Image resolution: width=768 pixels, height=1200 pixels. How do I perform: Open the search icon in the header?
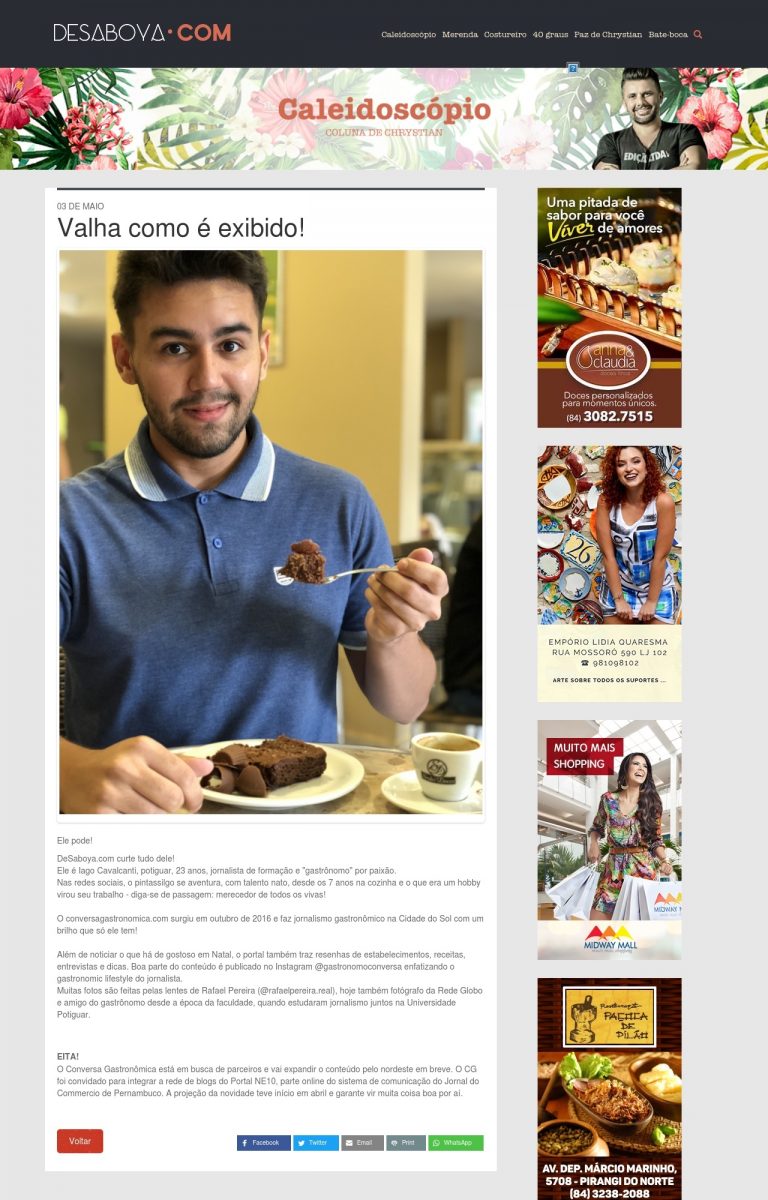[x=698, y=34]
